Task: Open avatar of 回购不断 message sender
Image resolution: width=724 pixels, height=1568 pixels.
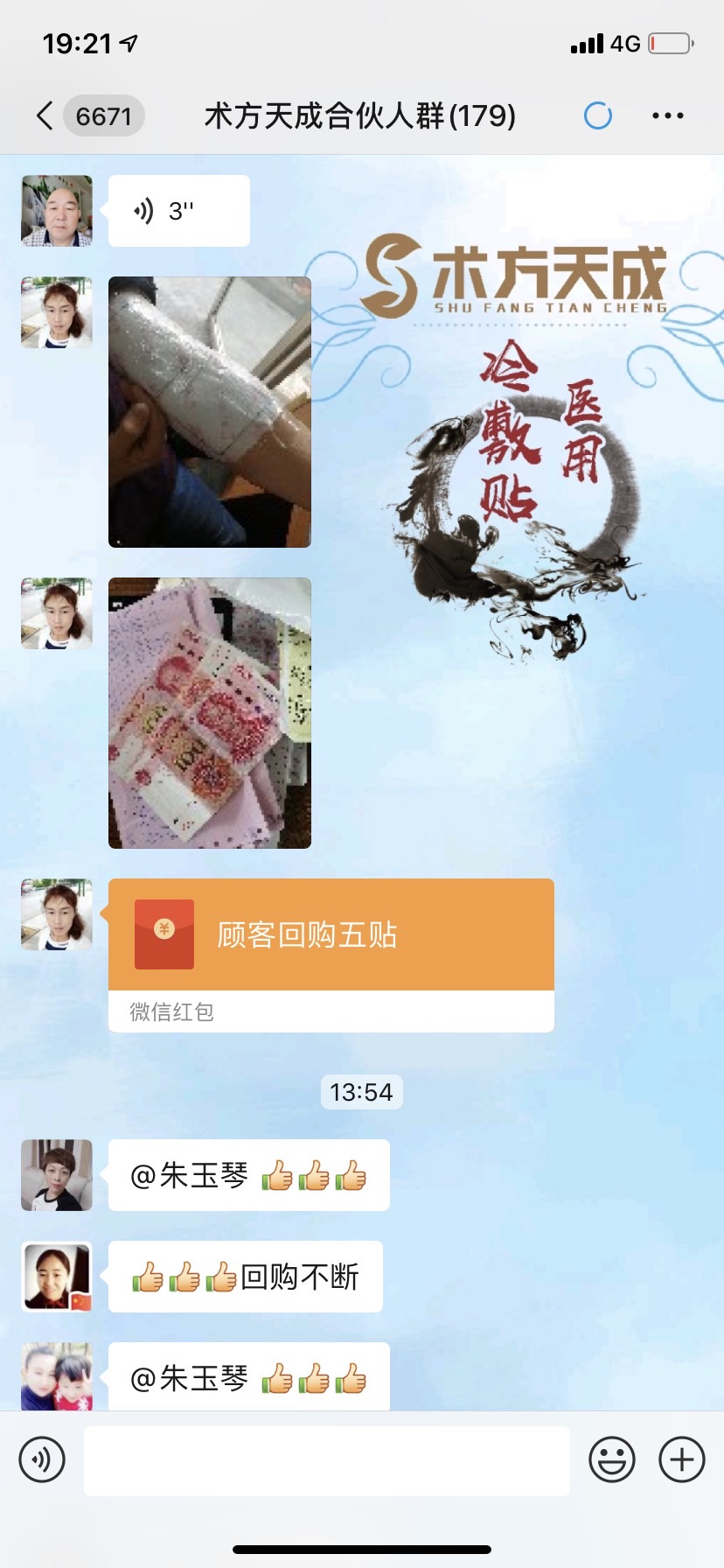Action: (x=57, y=1277)
